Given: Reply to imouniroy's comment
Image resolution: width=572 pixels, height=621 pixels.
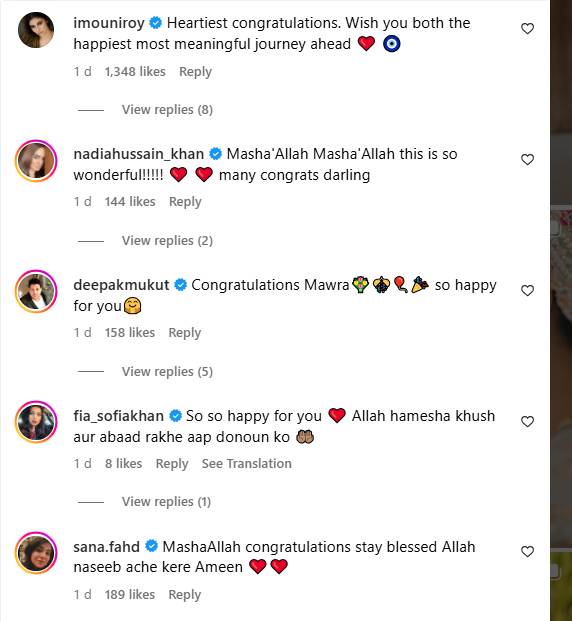Looking at the screenshot, I should tap(195, 72).
